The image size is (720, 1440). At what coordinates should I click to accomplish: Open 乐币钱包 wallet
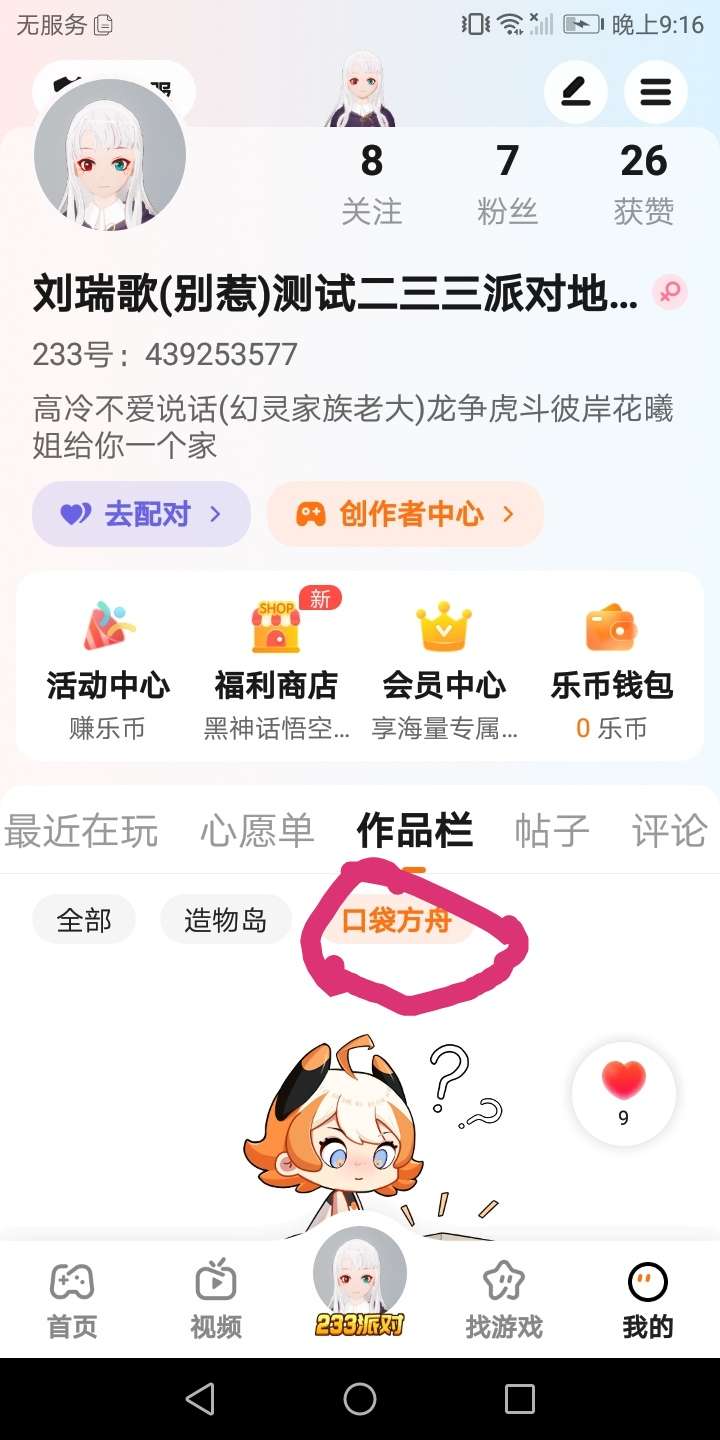(x=611, y=668)
